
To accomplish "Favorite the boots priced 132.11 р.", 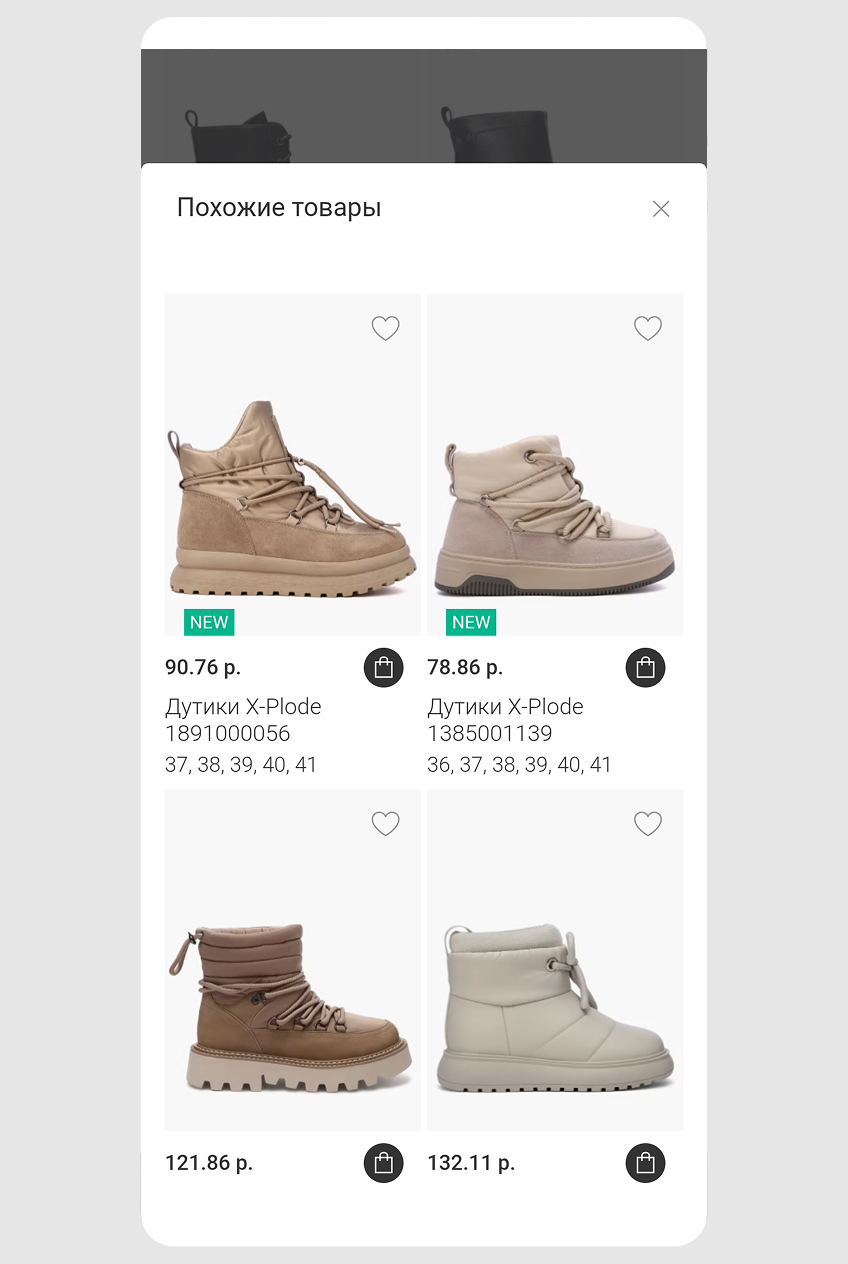I will [648, 823].
